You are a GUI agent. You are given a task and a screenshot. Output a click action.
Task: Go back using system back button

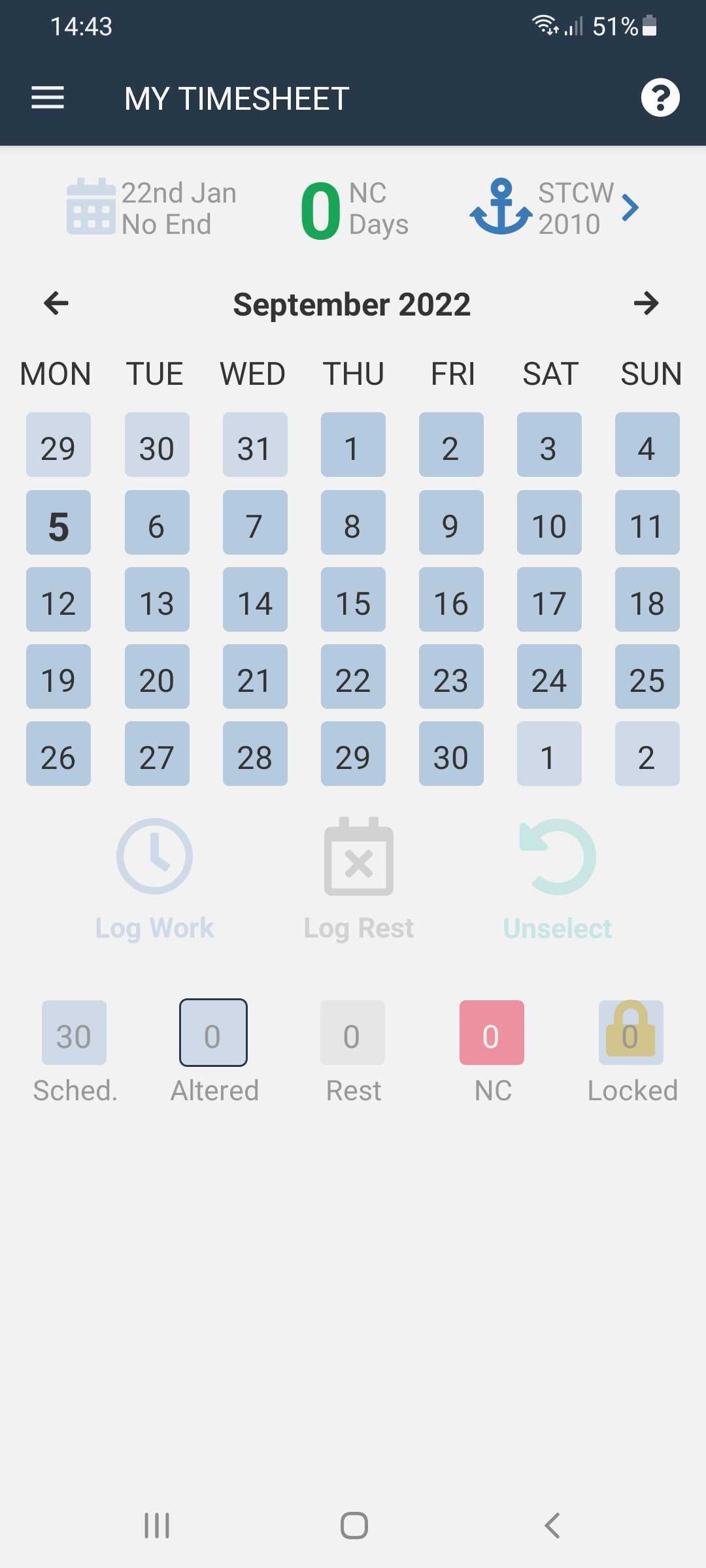552,1526
